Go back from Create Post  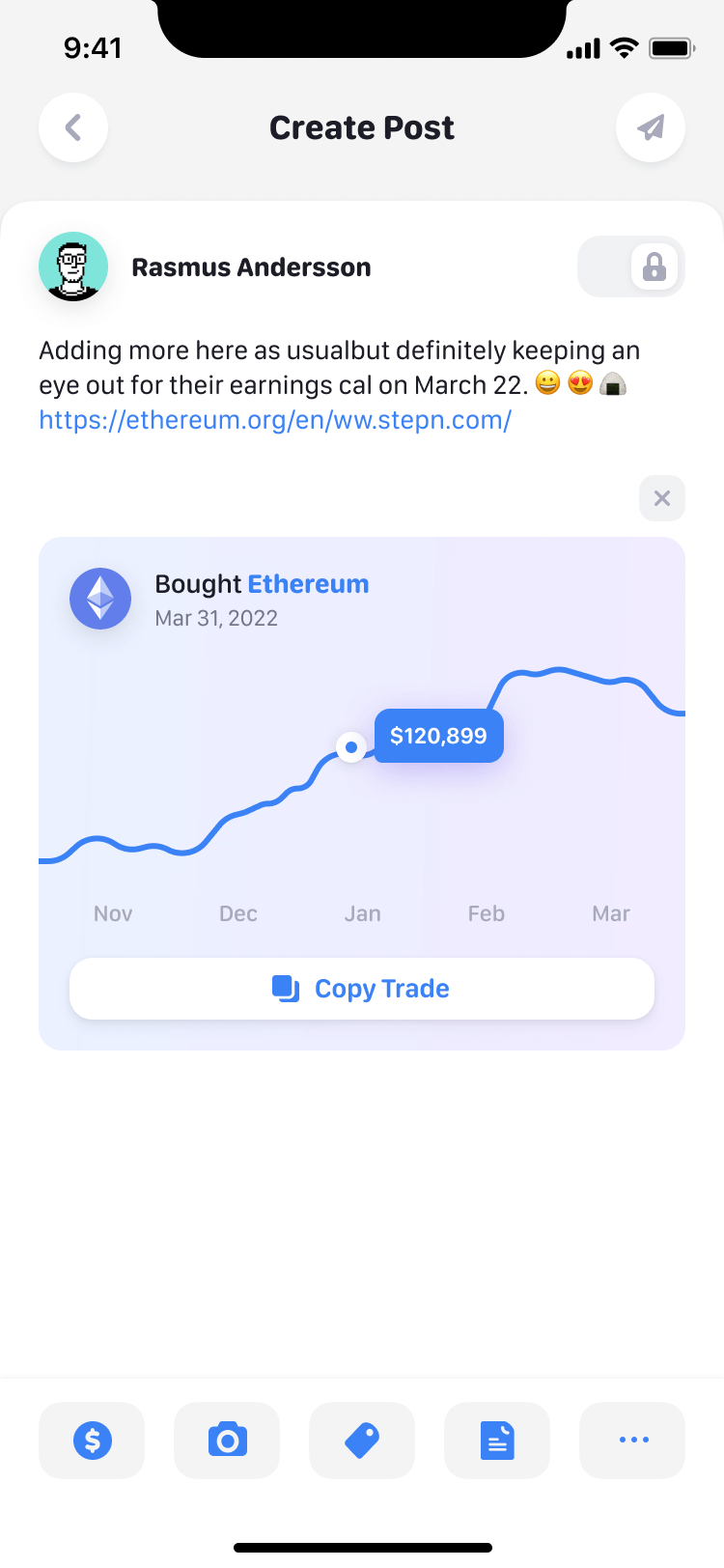pyautogui.click(x=73, y=127)
